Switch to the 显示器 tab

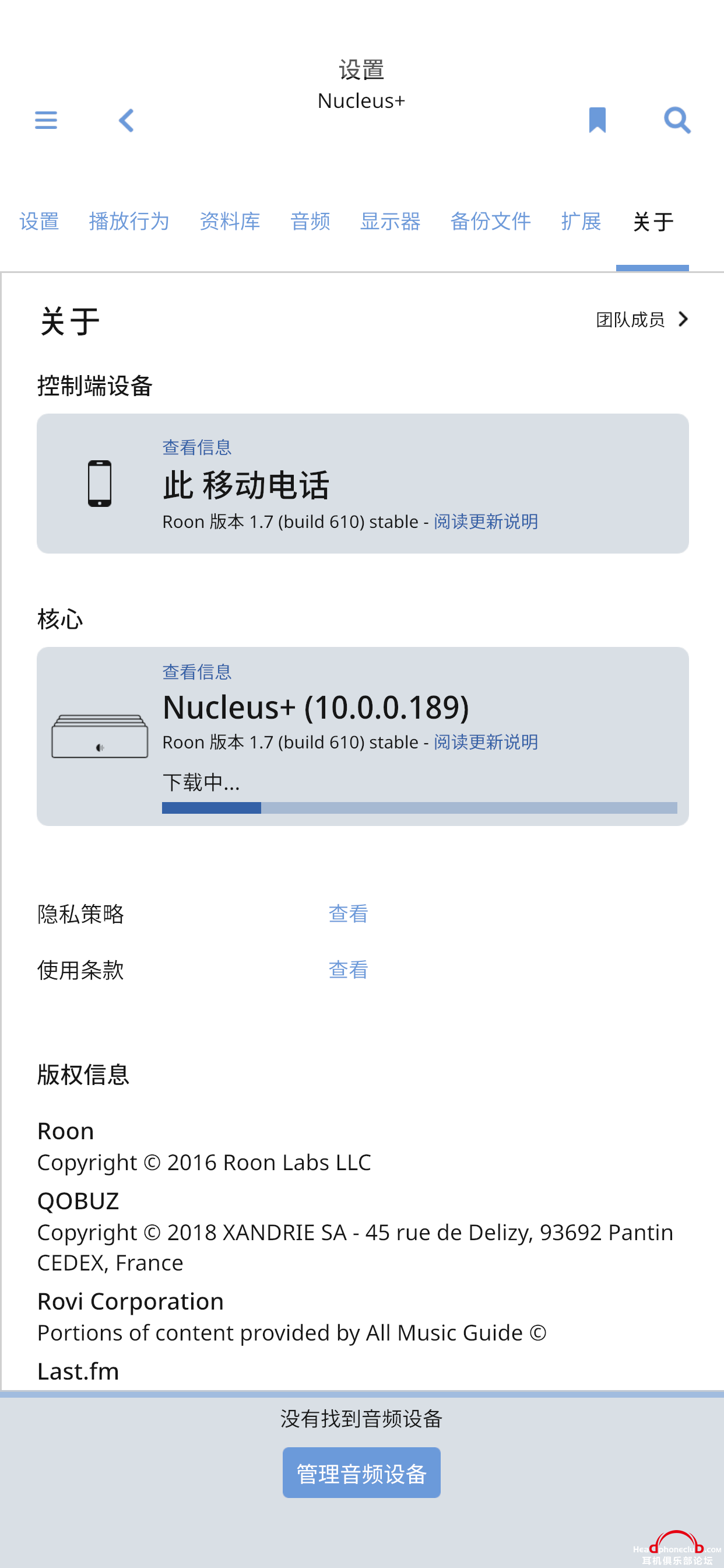click(x=391, y=221)
